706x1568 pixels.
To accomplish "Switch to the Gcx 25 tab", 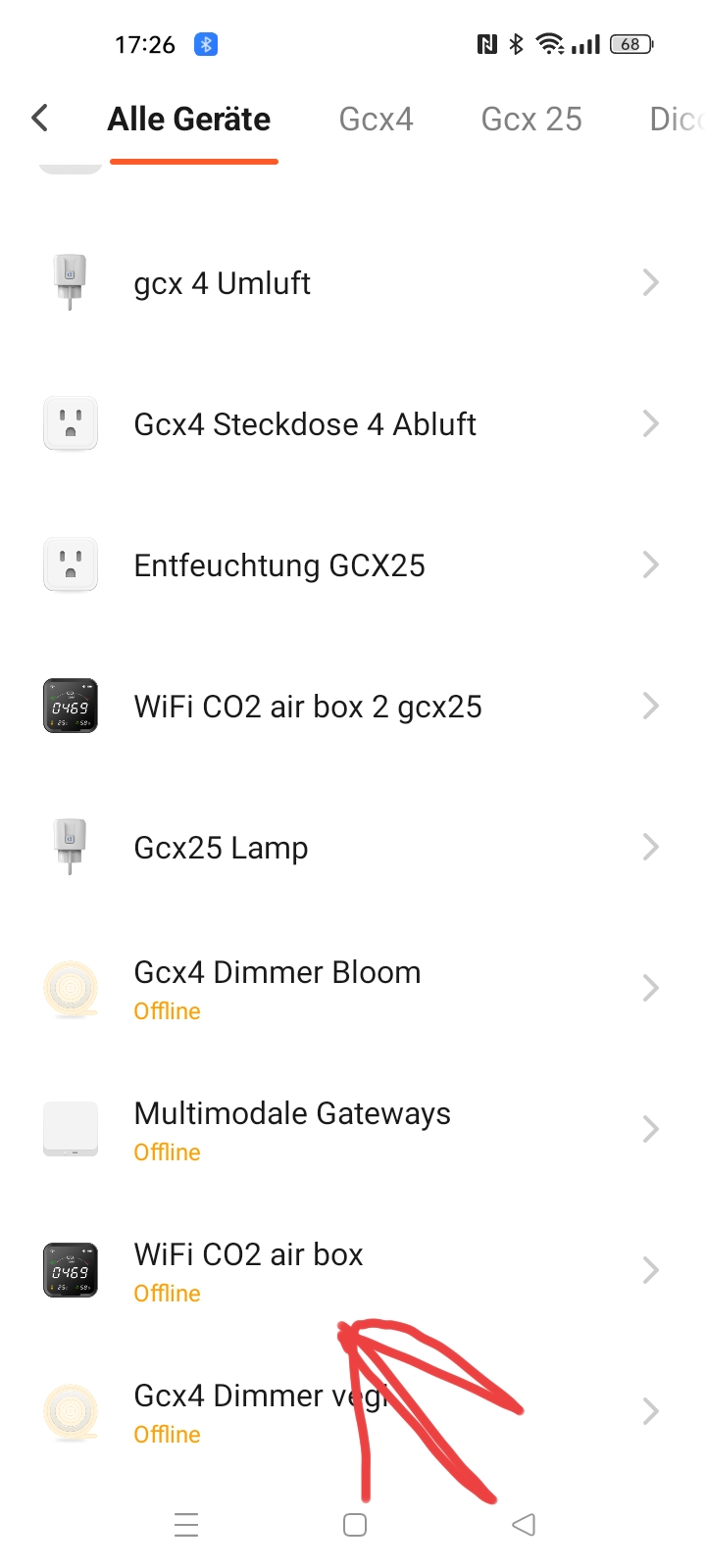I will [x=530, y=119].
